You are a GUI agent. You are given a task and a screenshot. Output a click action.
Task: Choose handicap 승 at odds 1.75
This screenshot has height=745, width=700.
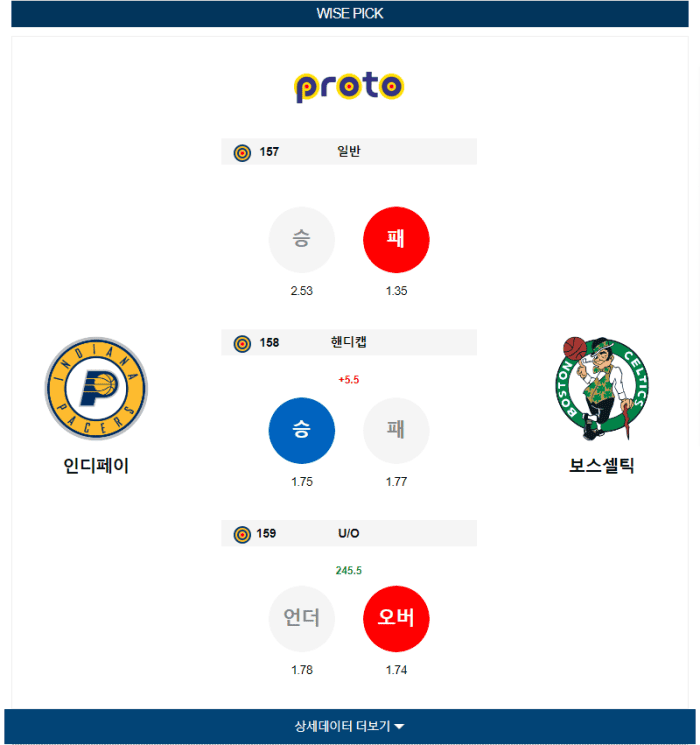click(x=302, y=430)
